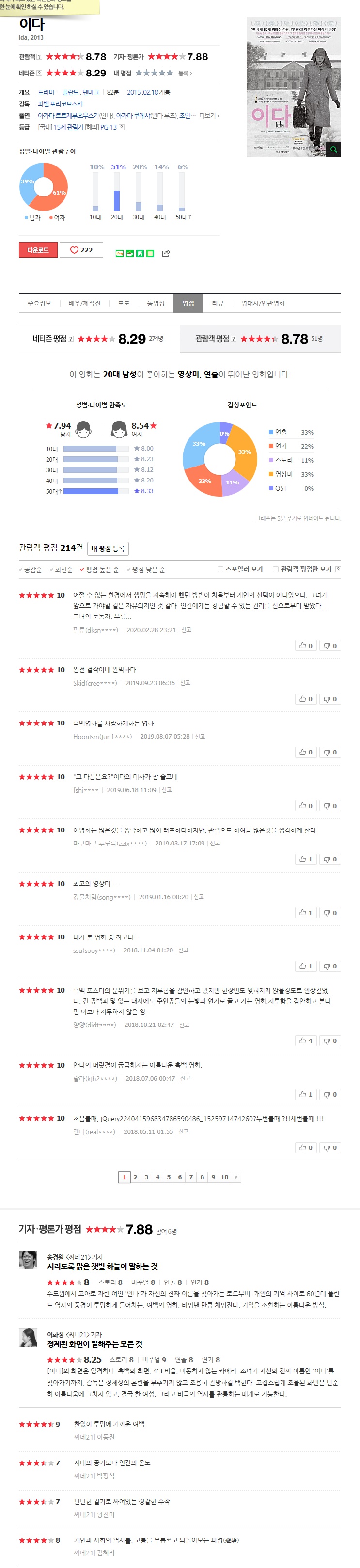Image resolution: width=360 pixels, height=1568 pixels.
Task: Expand the cast list with 더보기
Action: click(x=208, y=115)
